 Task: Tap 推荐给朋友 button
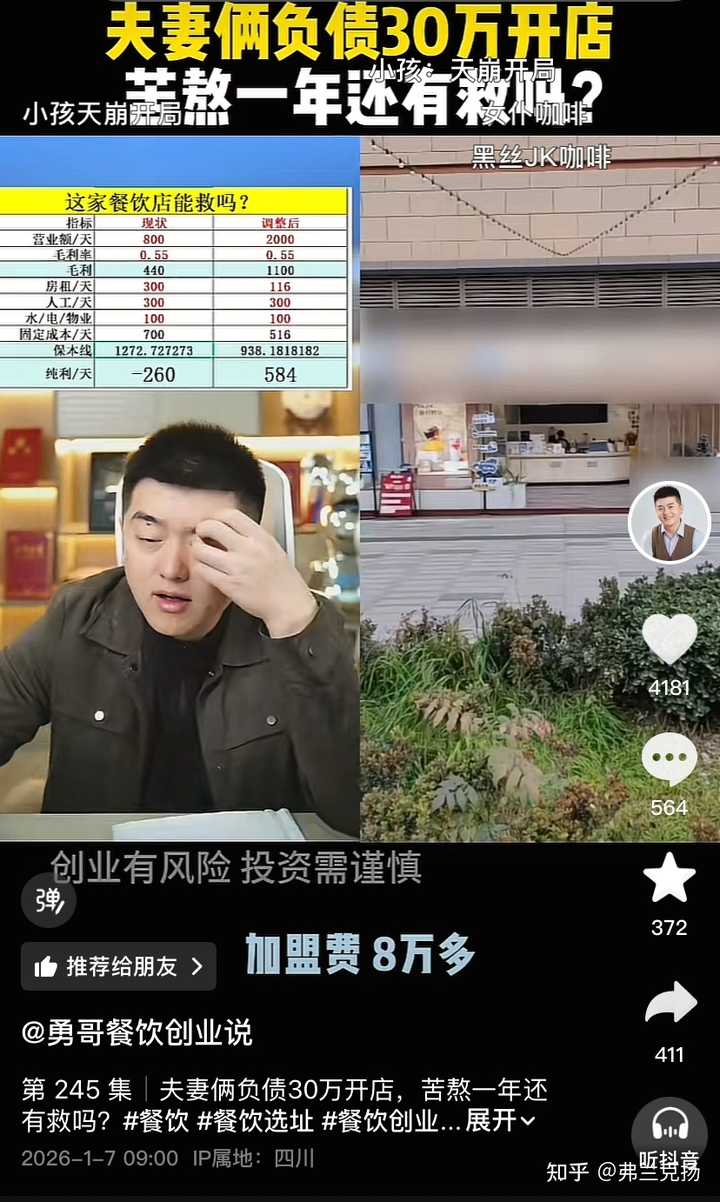[x=118, y=966]
